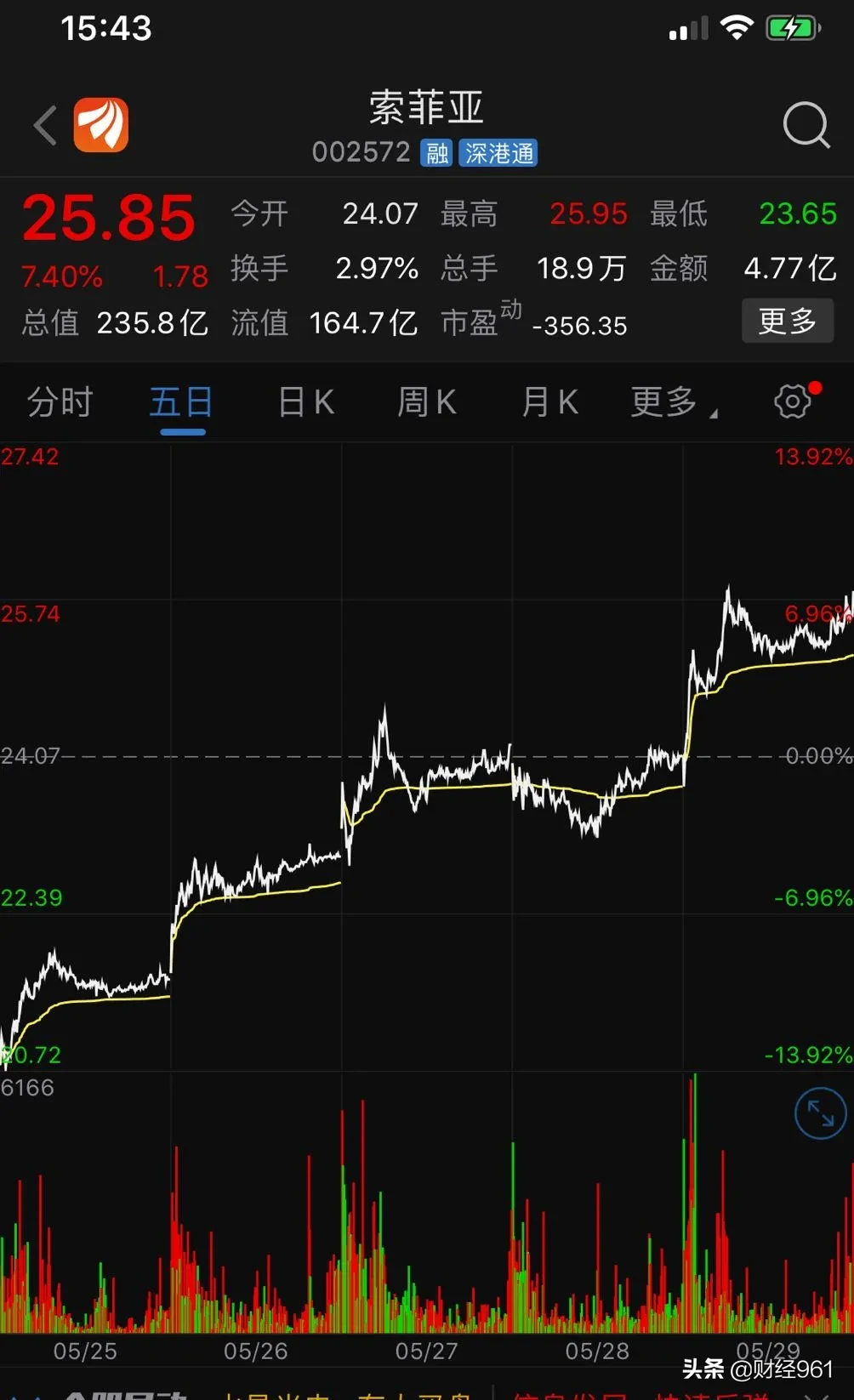
Task: Tap the 索菲亚 stock name title
Action: point(427,107)
